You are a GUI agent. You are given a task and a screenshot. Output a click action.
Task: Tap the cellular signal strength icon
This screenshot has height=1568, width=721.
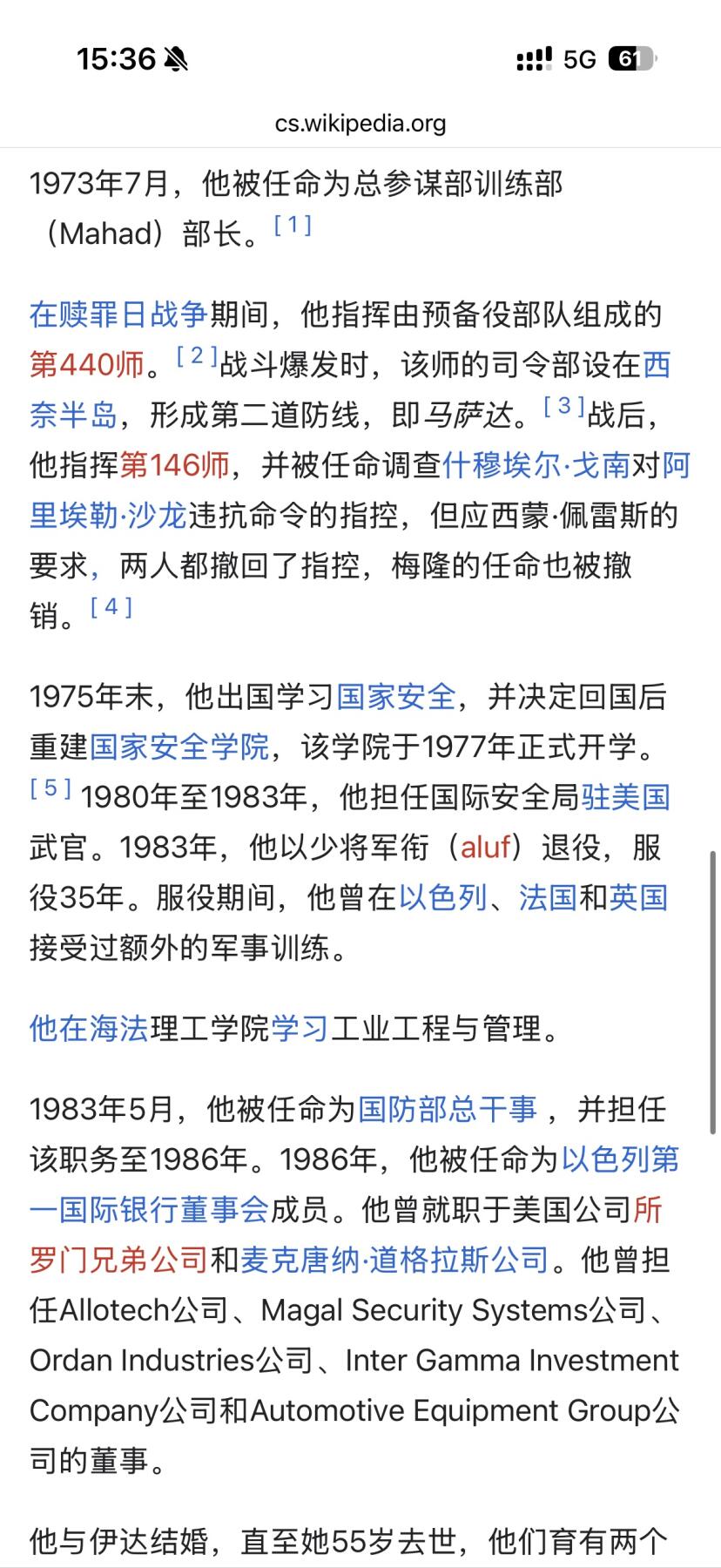point(534,57)
